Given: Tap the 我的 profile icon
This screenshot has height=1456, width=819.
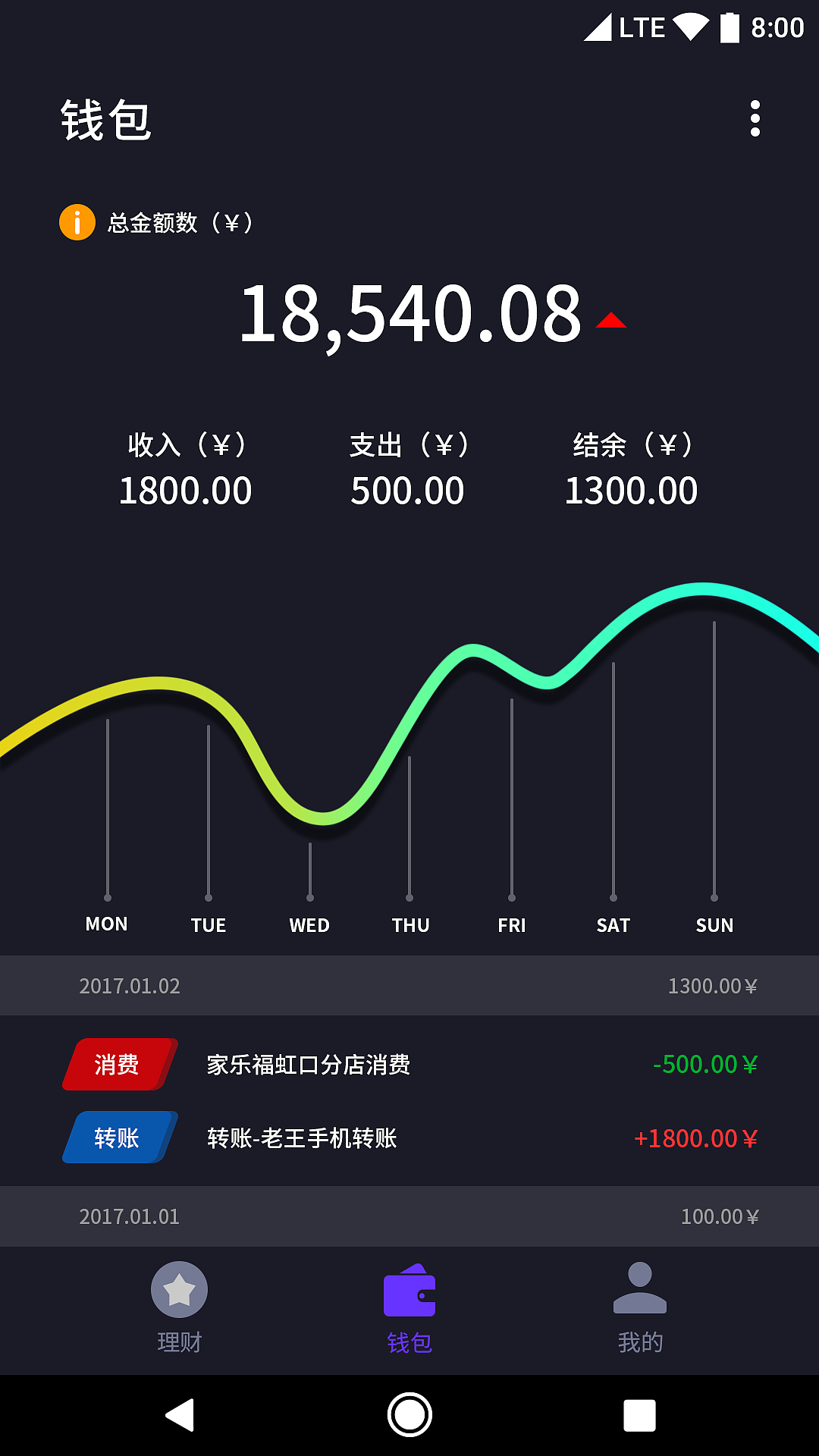Looking at the screenshot, I should [x=640, y=1289].
